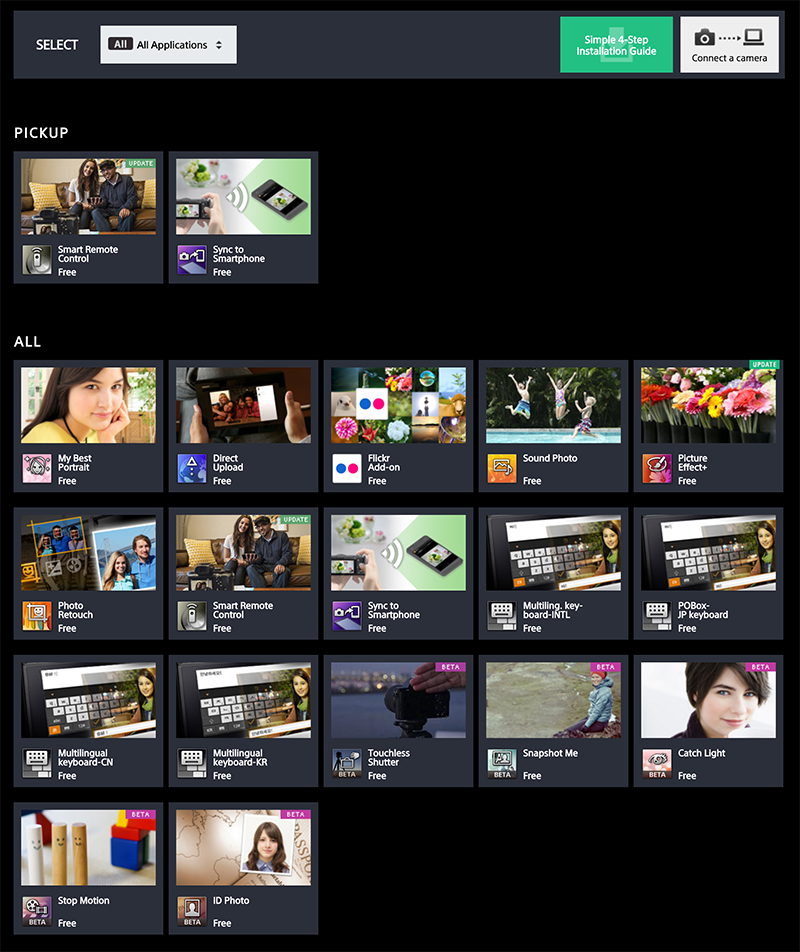Open the Flickr Add-on app

[398, 426]
